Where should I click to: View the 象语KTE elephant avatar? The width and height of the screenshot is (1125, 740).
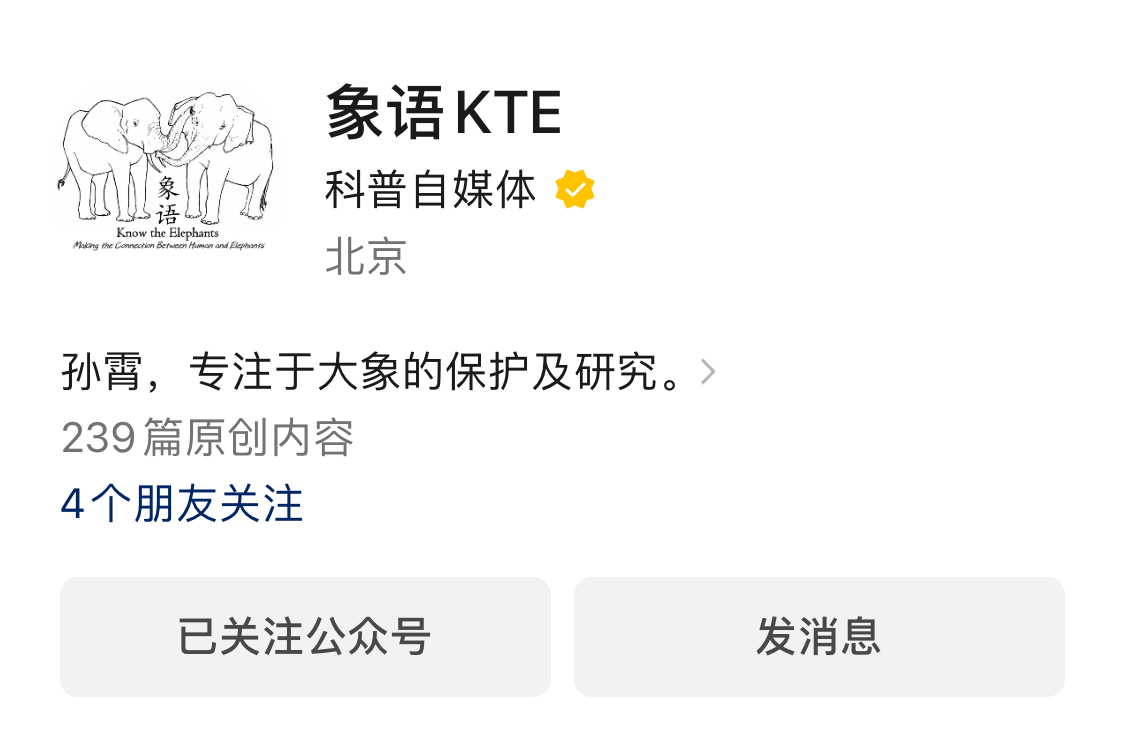point(168,170)
